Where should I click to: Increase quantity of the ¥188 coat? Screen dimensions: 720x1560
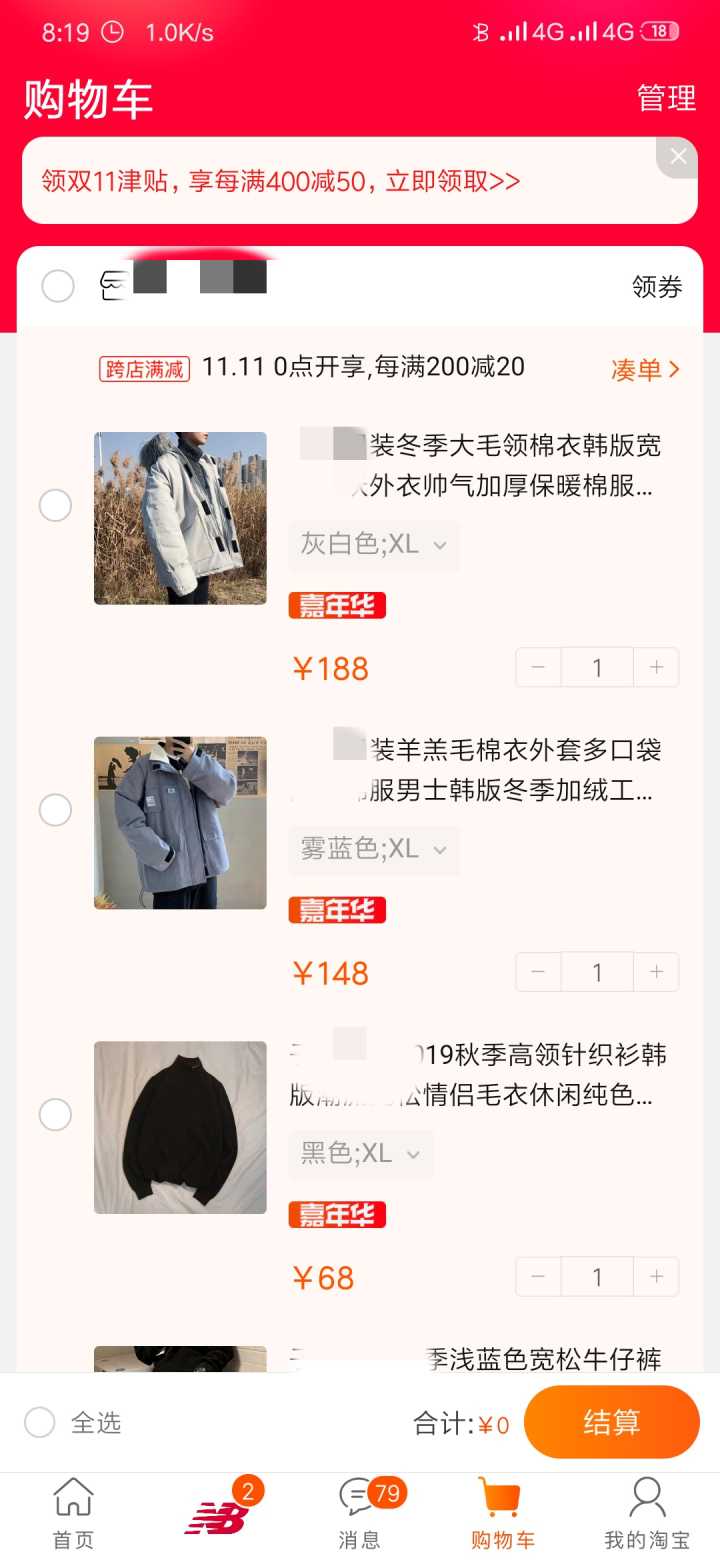pyautogui.click(x=656, y=667)
